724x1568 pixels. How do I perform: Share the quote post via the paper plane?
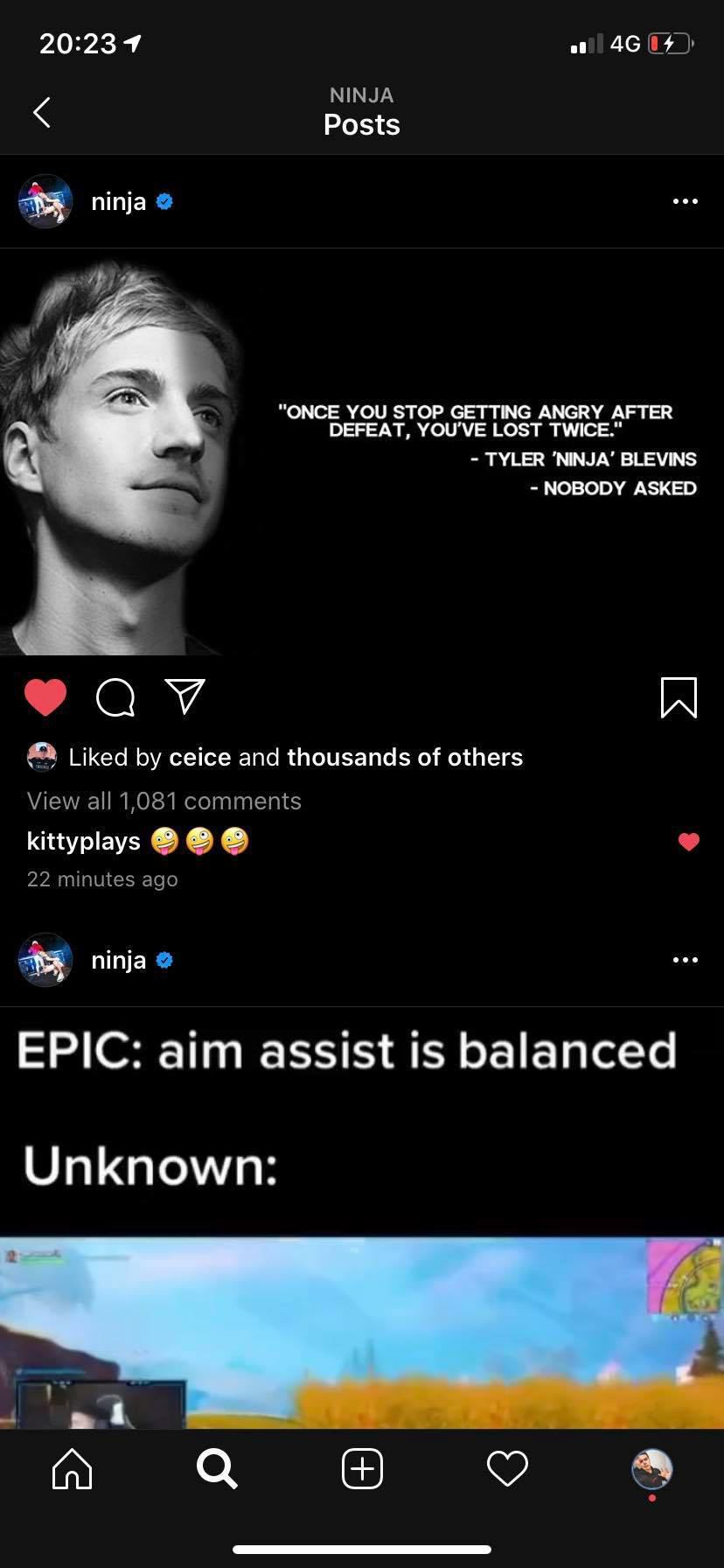[184, 697]
